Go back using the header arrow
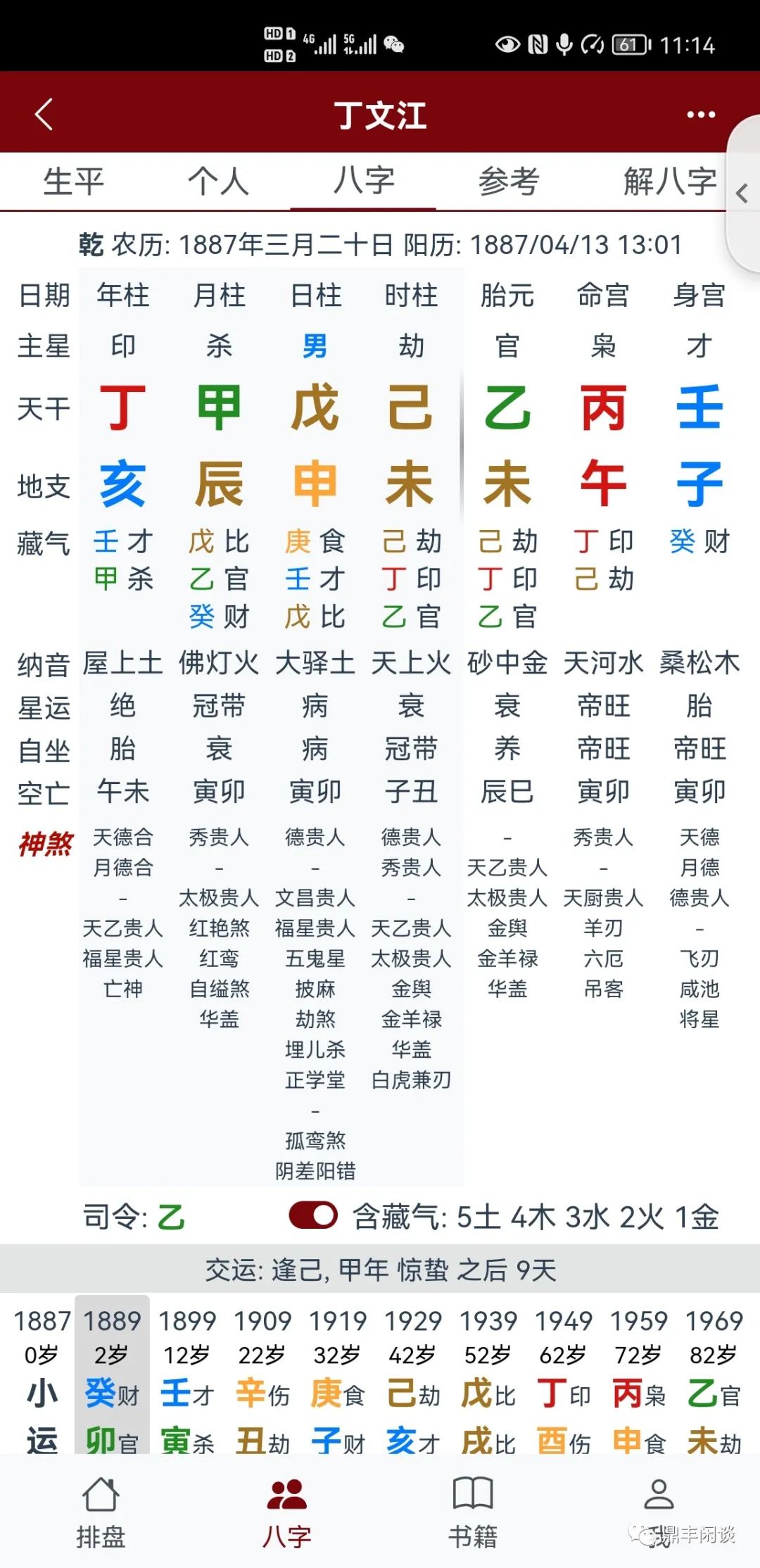 point(44,114)
